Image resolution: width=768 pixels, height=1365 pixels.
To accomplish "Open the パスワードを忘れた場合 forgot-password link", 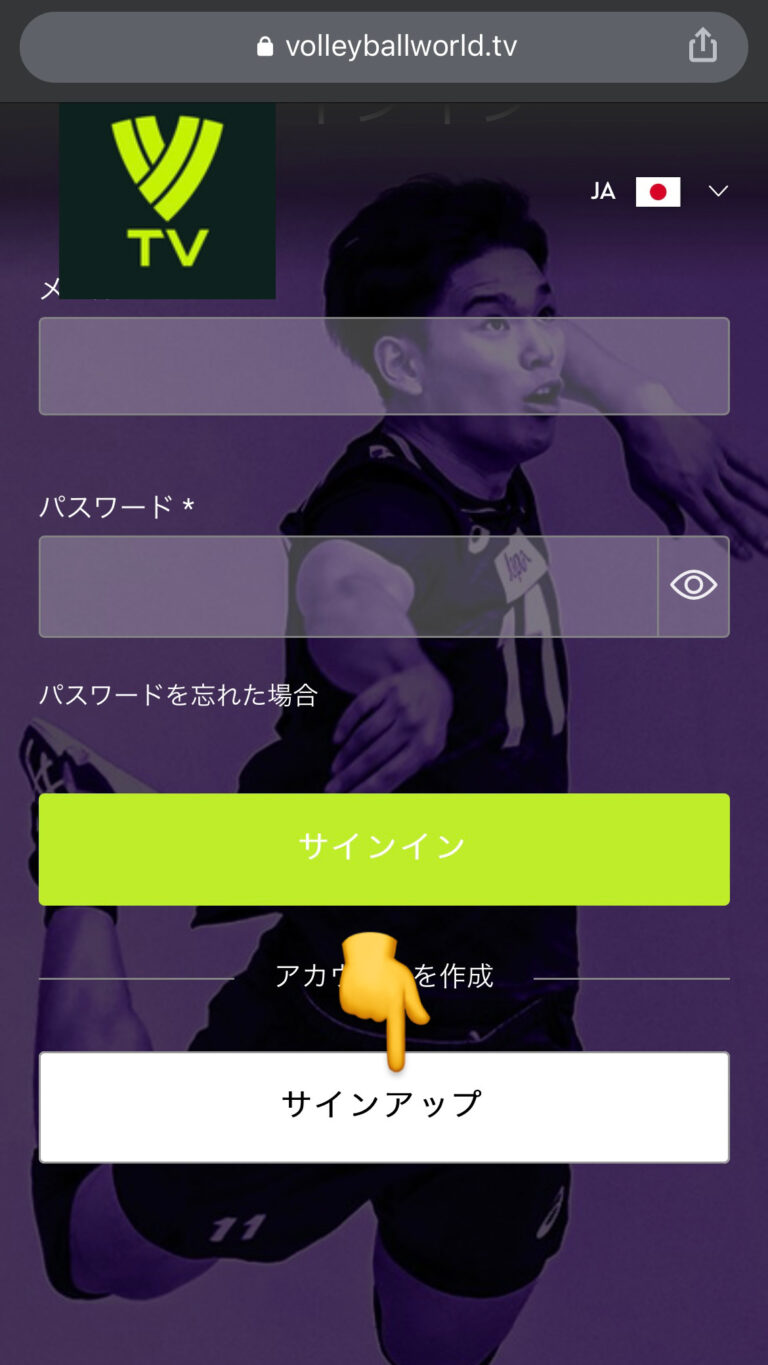I will [180, 695].
